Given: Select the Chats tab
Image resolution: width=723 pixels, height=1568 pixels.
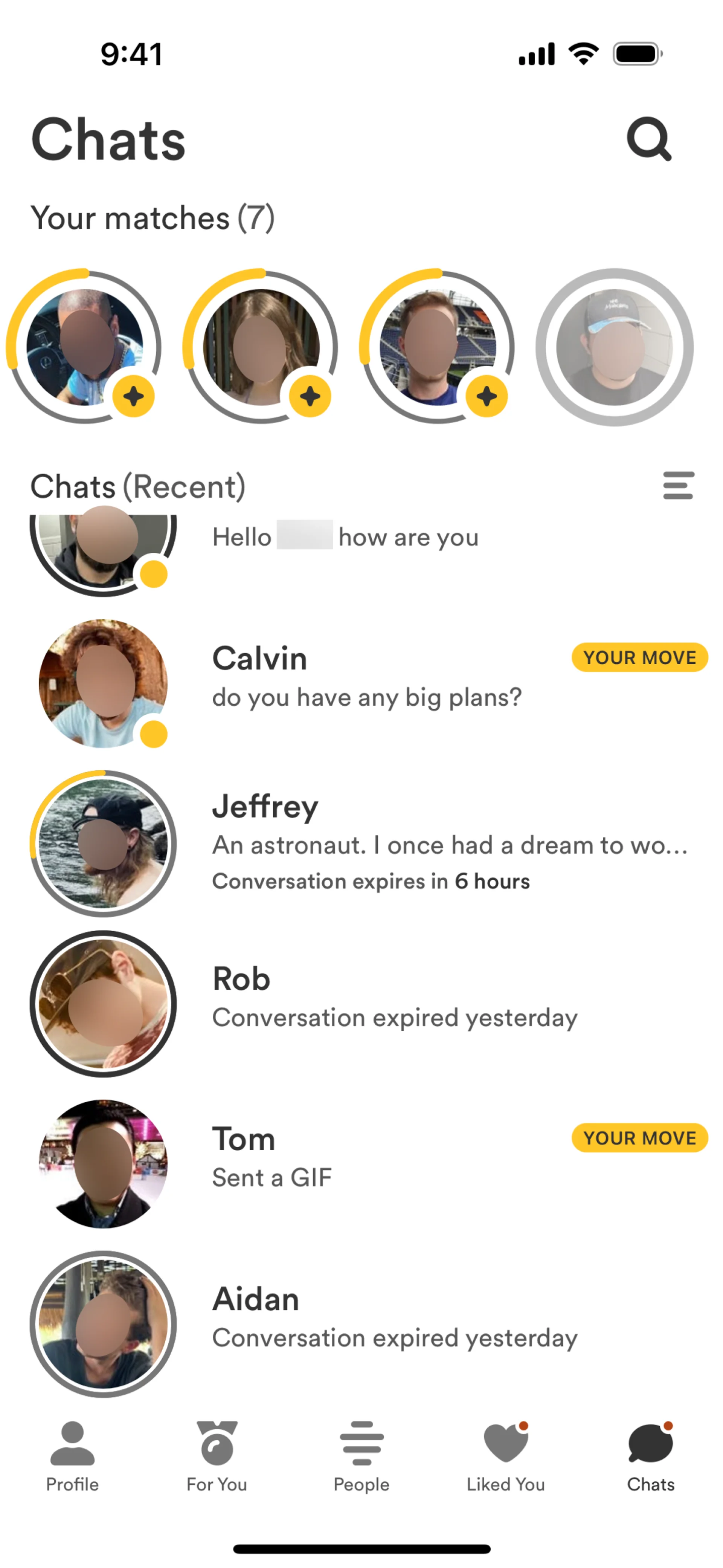Looking at the screenshot, I should click(x=651, y=1456).
